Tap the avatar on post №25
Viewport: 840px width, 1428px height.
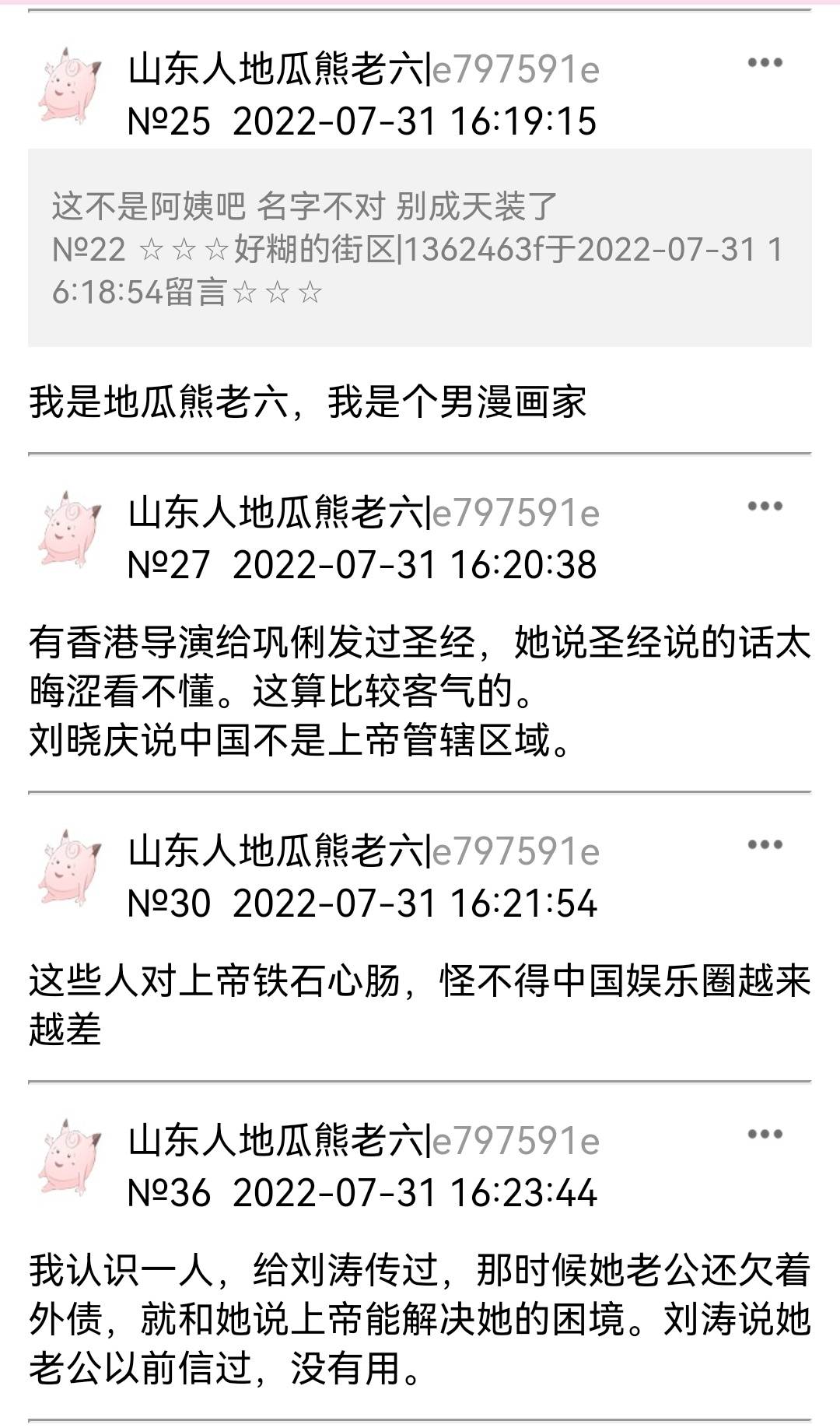70,86
